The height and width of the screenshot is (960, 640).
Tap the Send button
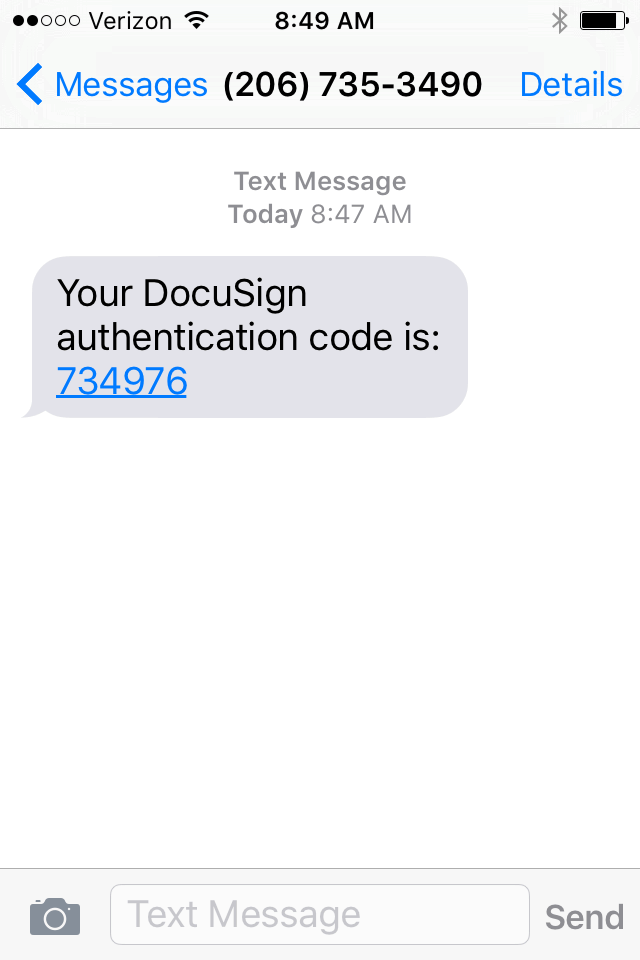click(584, 916)
